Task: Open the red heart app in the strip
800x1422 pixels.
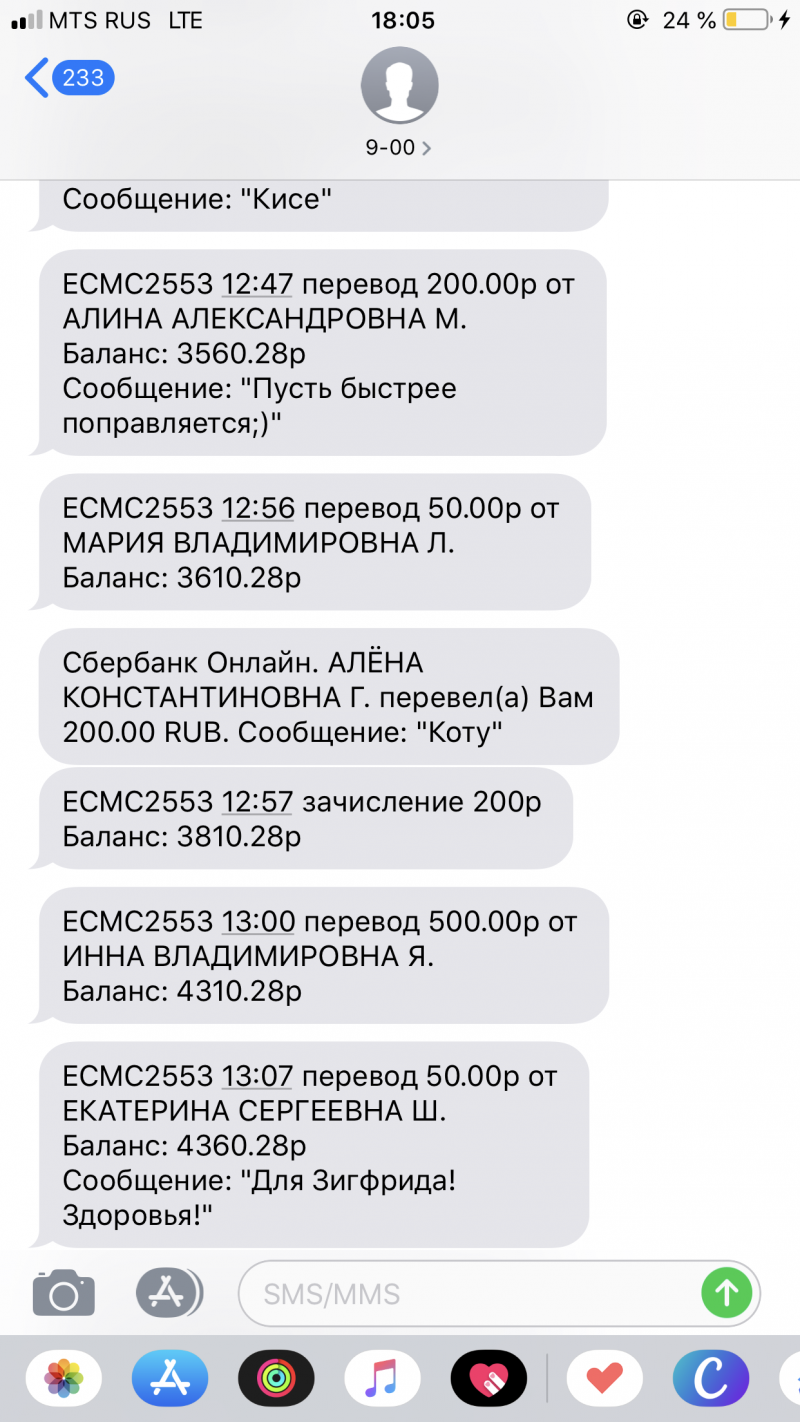Action: tap(605, 1378)
